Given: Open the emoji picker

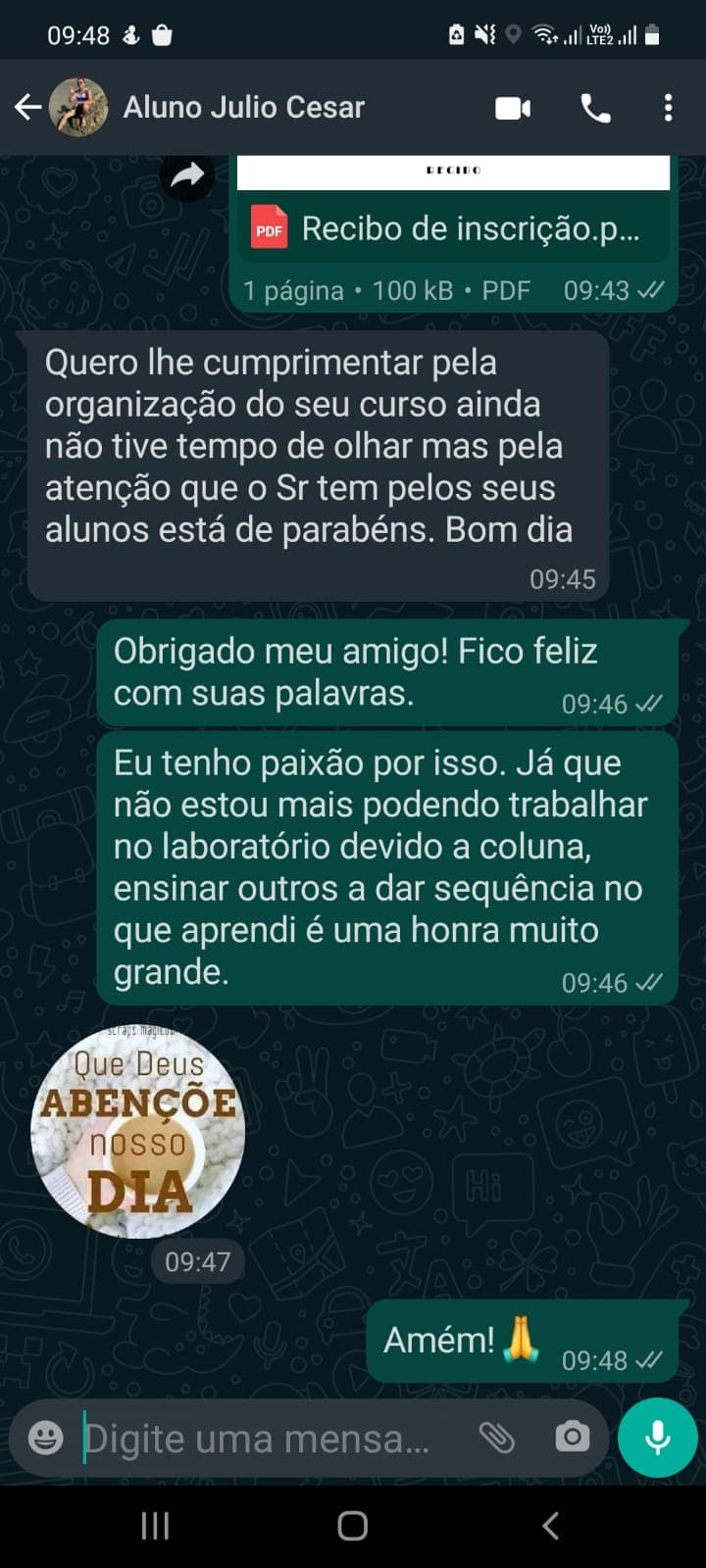Looking at the screenshot, I should 45,1438.
